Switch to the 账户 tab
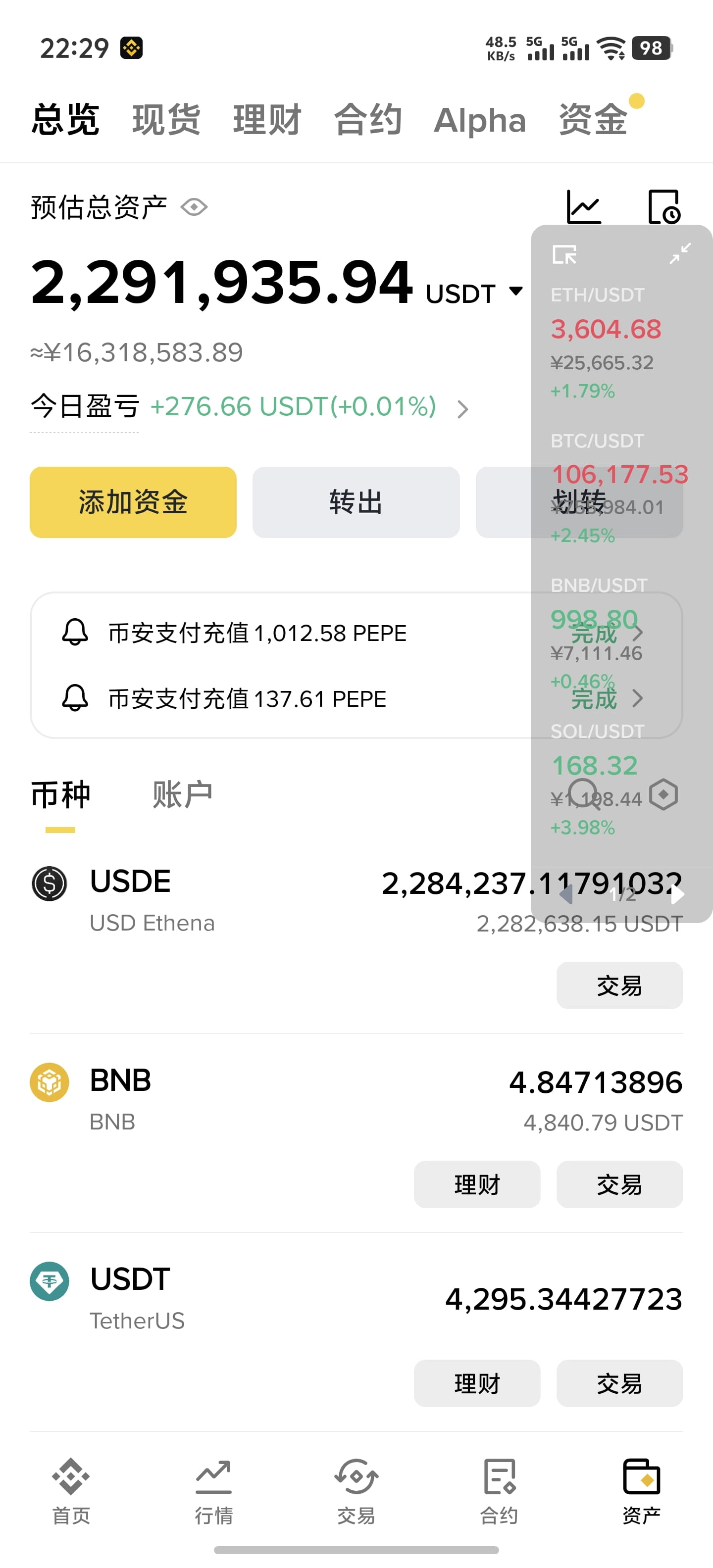The width and height of the screenshot is (713, 1568). [x=182, y=794]
